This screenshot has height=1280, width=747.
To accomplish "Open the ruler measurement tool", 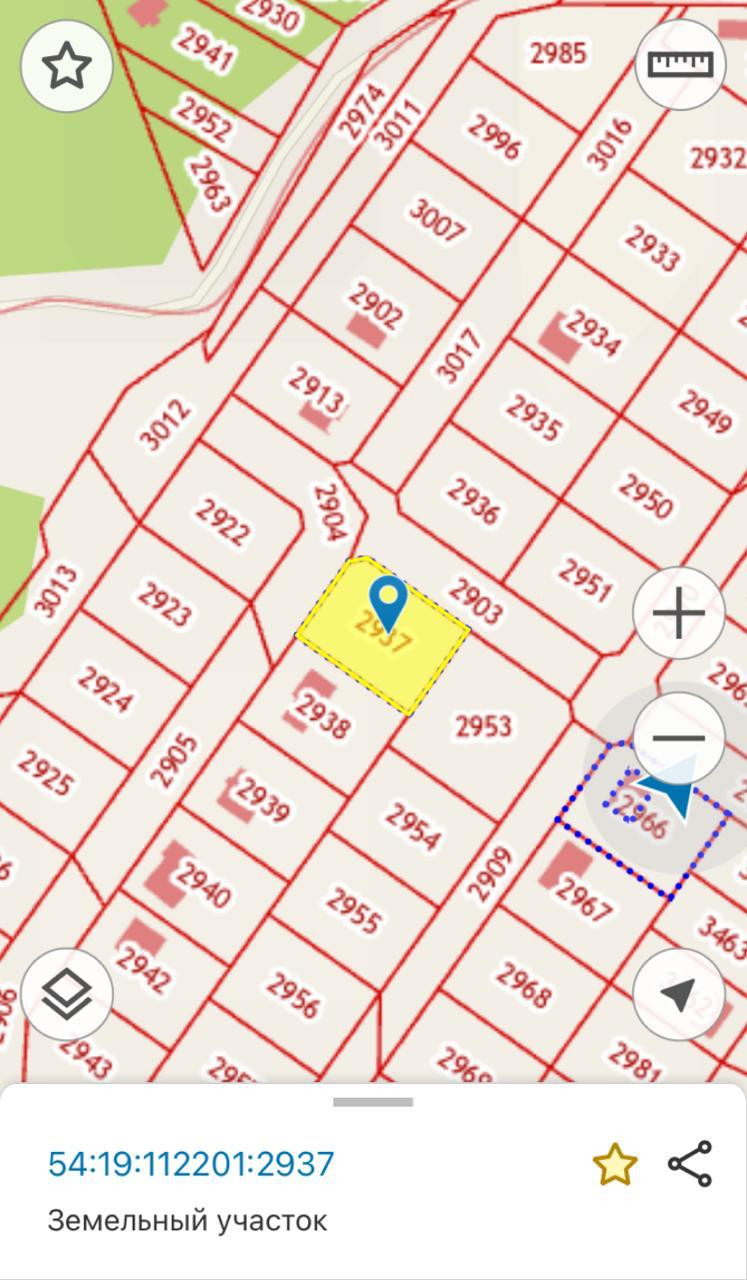I will tap(680, 65).
